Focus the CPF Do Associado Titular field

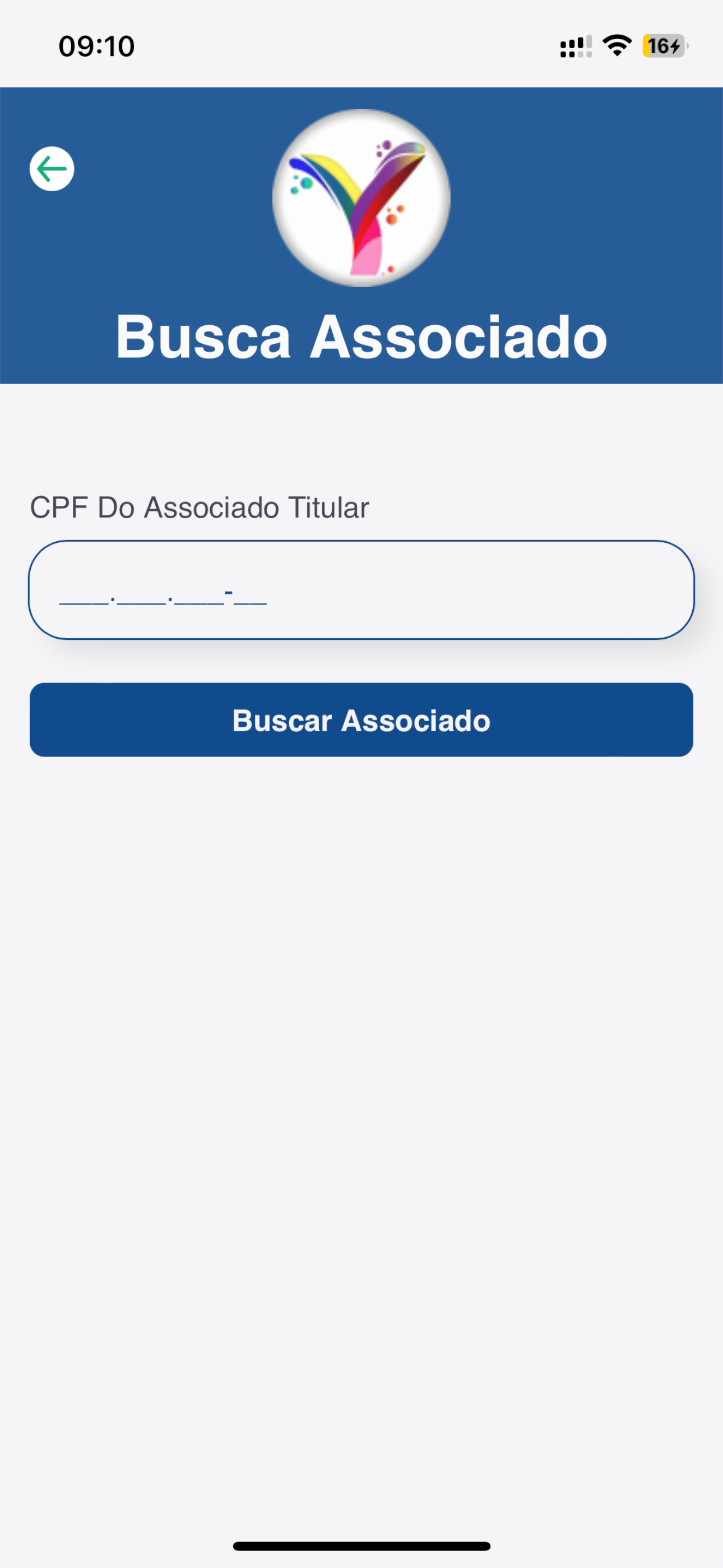[361, 589]
